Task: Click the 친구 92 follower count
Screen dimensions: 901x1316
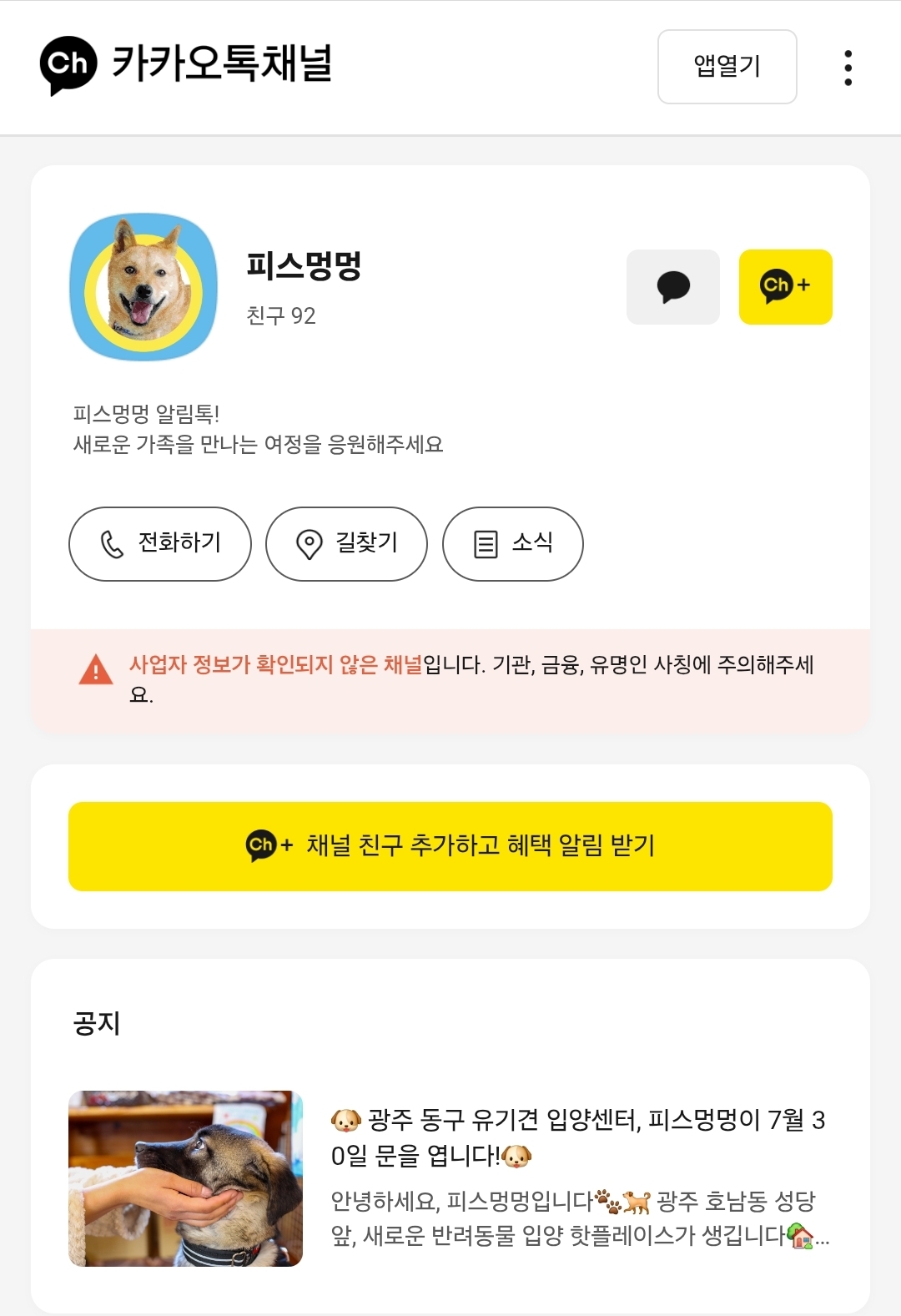Action: 280,315
